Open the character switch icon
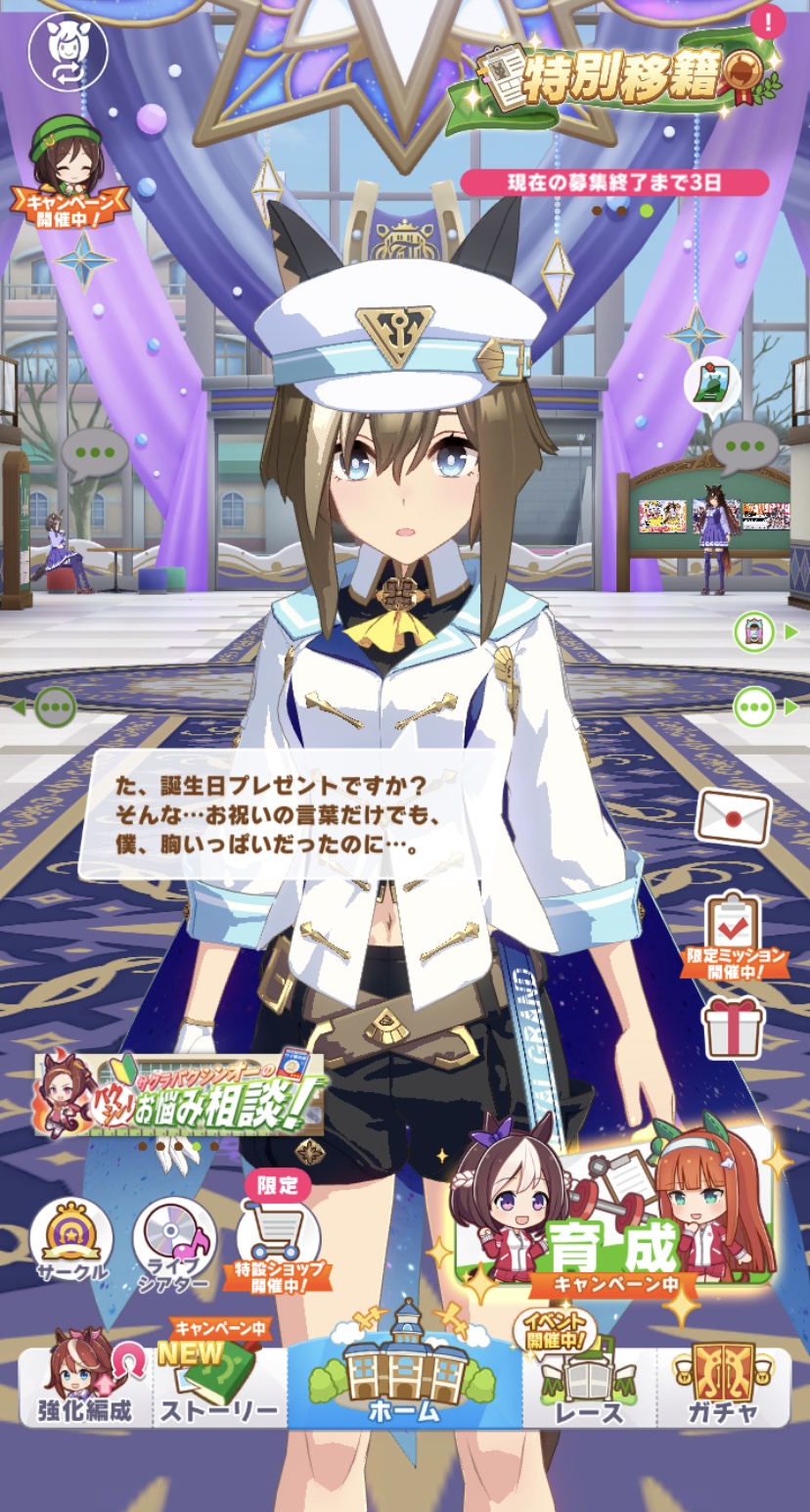 68,49
